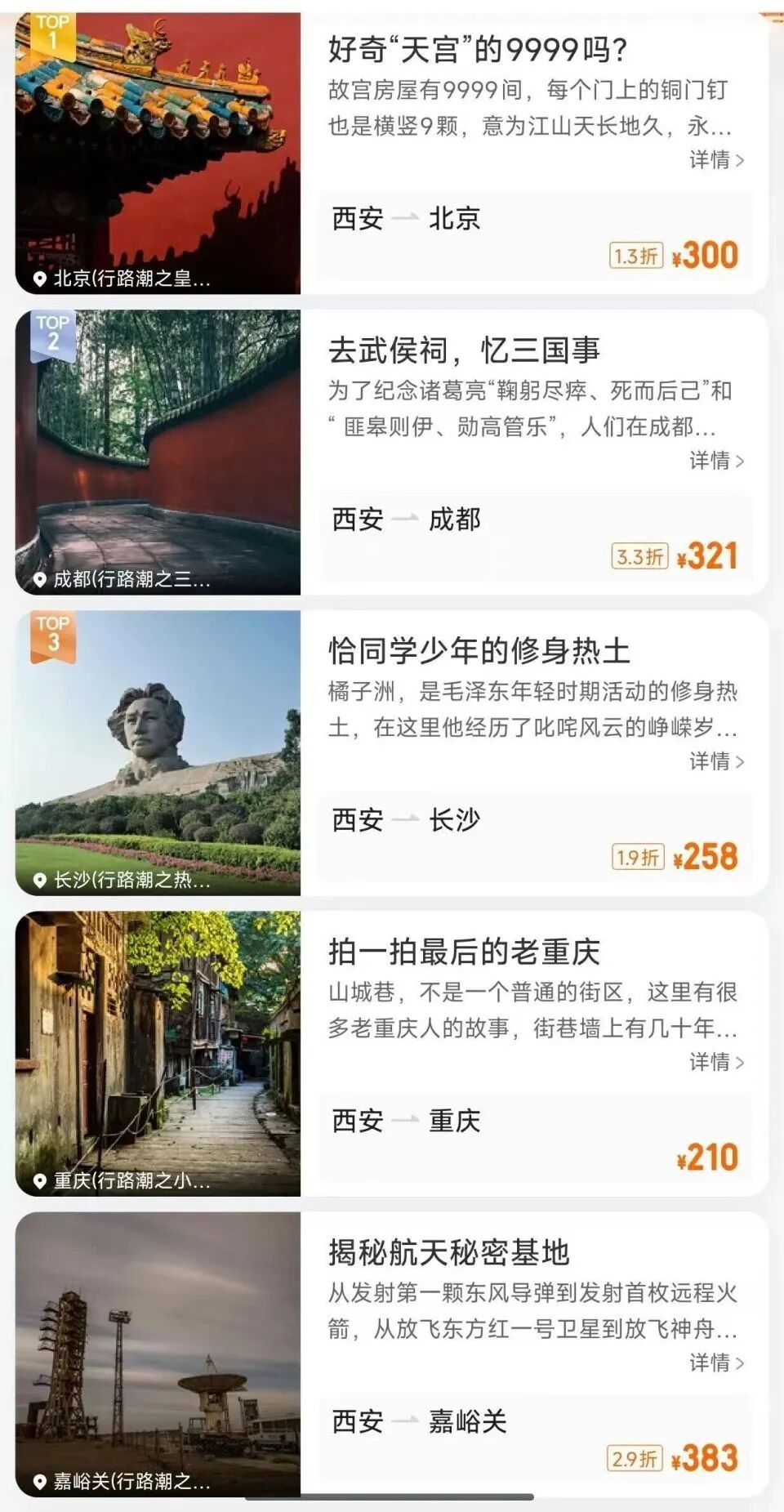This screenshot has height=1512, width=784.
Task: Select the 西安 to 重庆 ¥210 flight
Action: (x=534, y=1139)
